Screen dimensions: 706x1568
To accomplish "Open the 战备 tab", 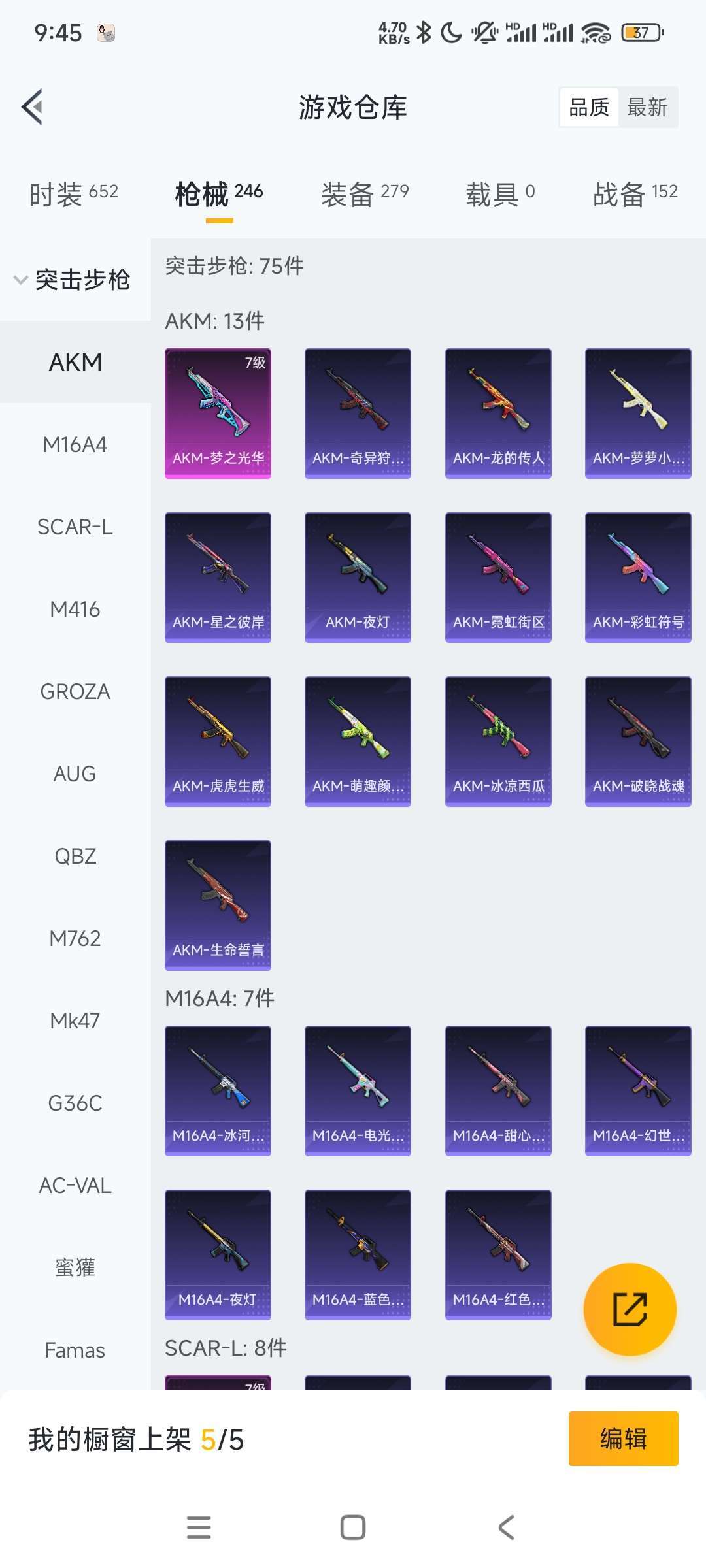I will [635, 194].
